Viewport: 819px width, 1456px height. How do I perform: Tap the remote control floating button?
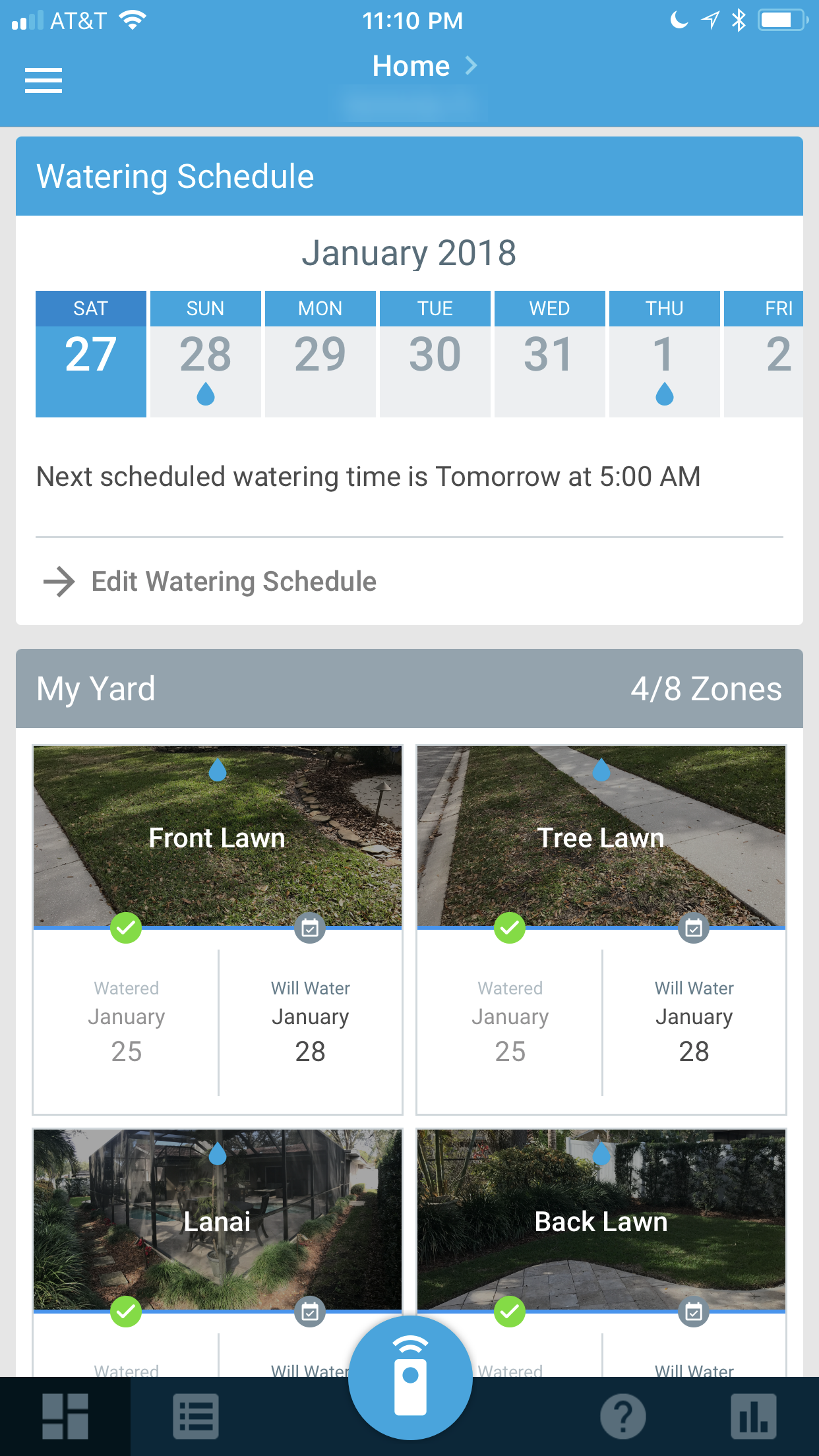tap(410, 1378)
